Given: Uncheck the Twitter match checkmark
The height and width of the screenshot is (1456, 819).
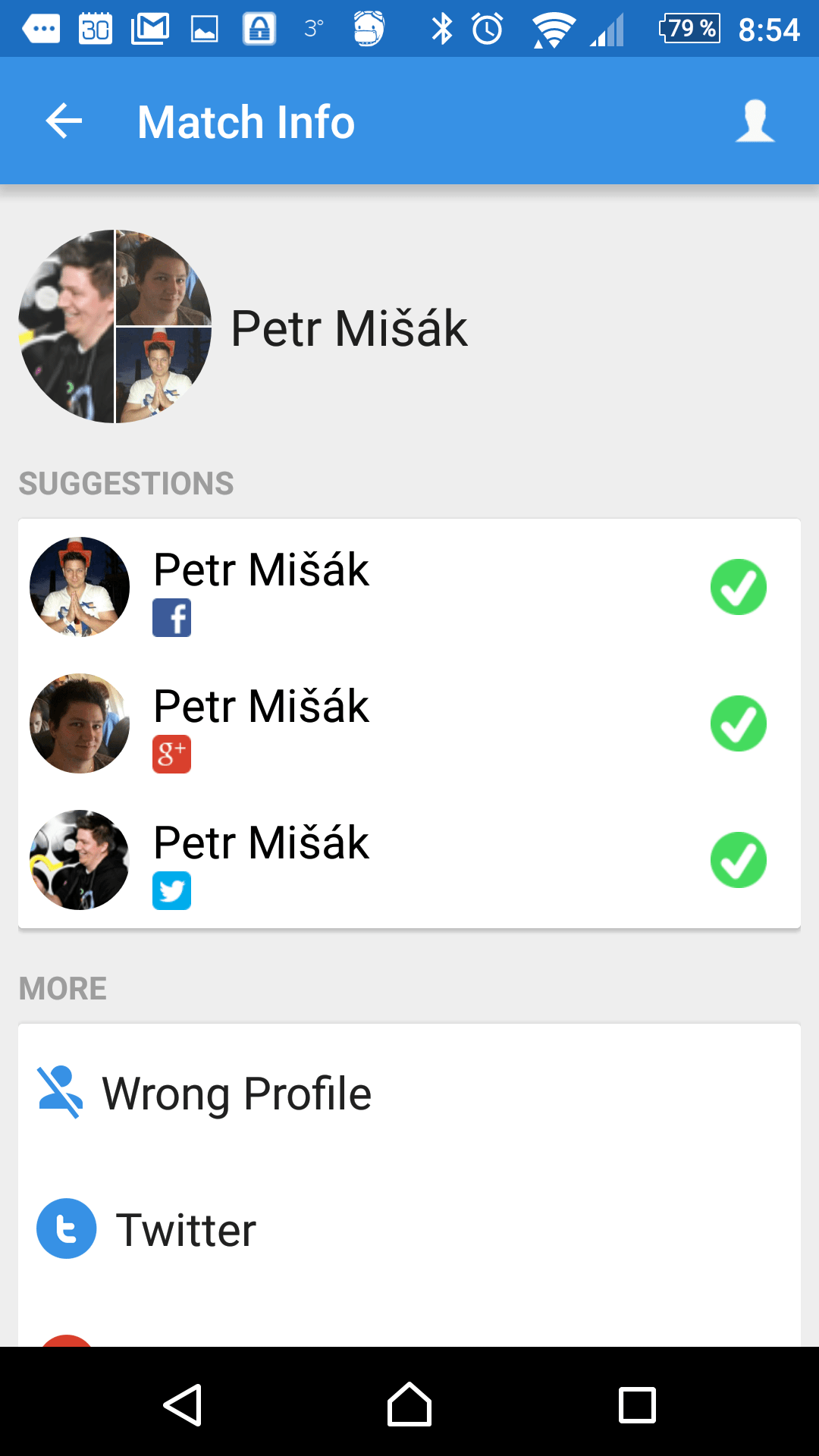Looking at the screenshot, I should (x=739, y=860).
